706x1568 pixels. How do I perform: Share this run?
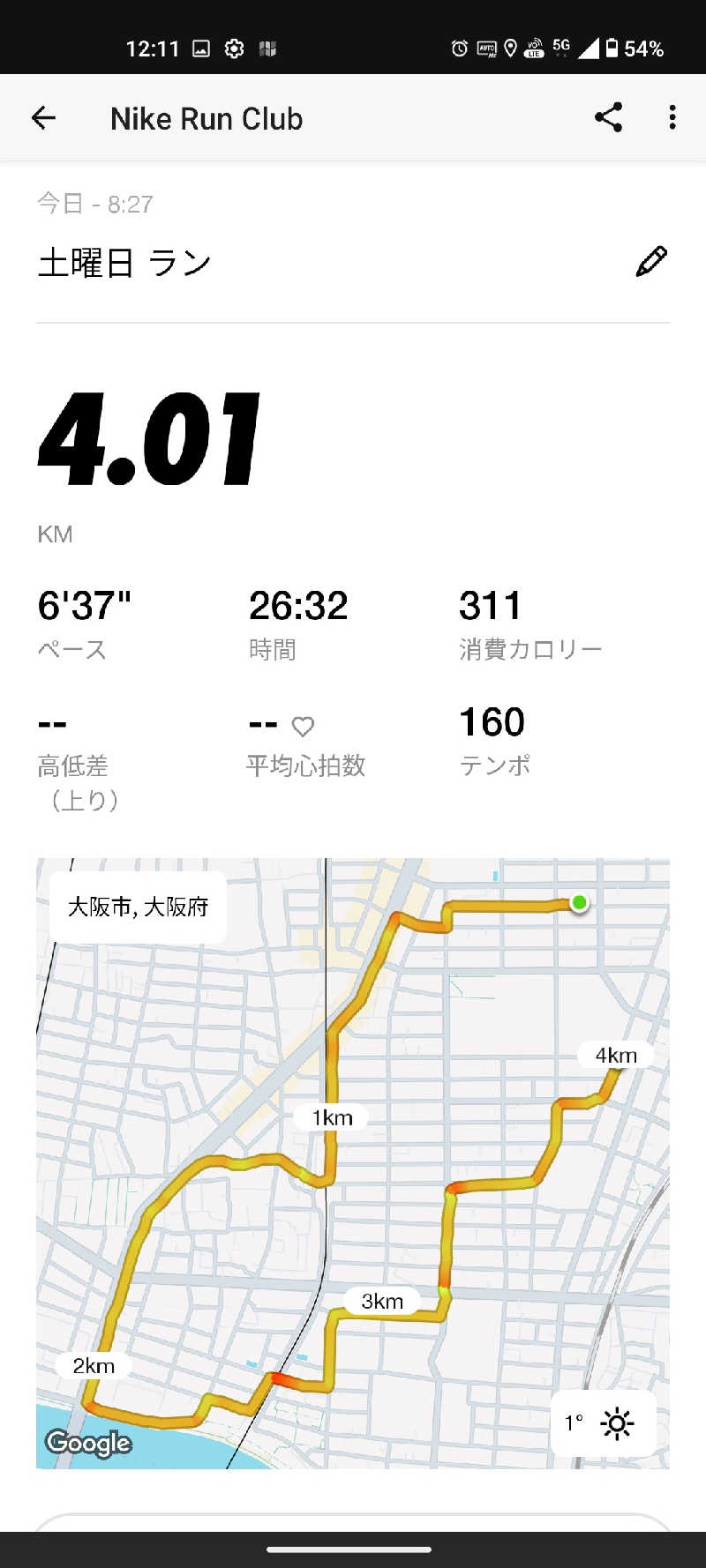[608, 117]
